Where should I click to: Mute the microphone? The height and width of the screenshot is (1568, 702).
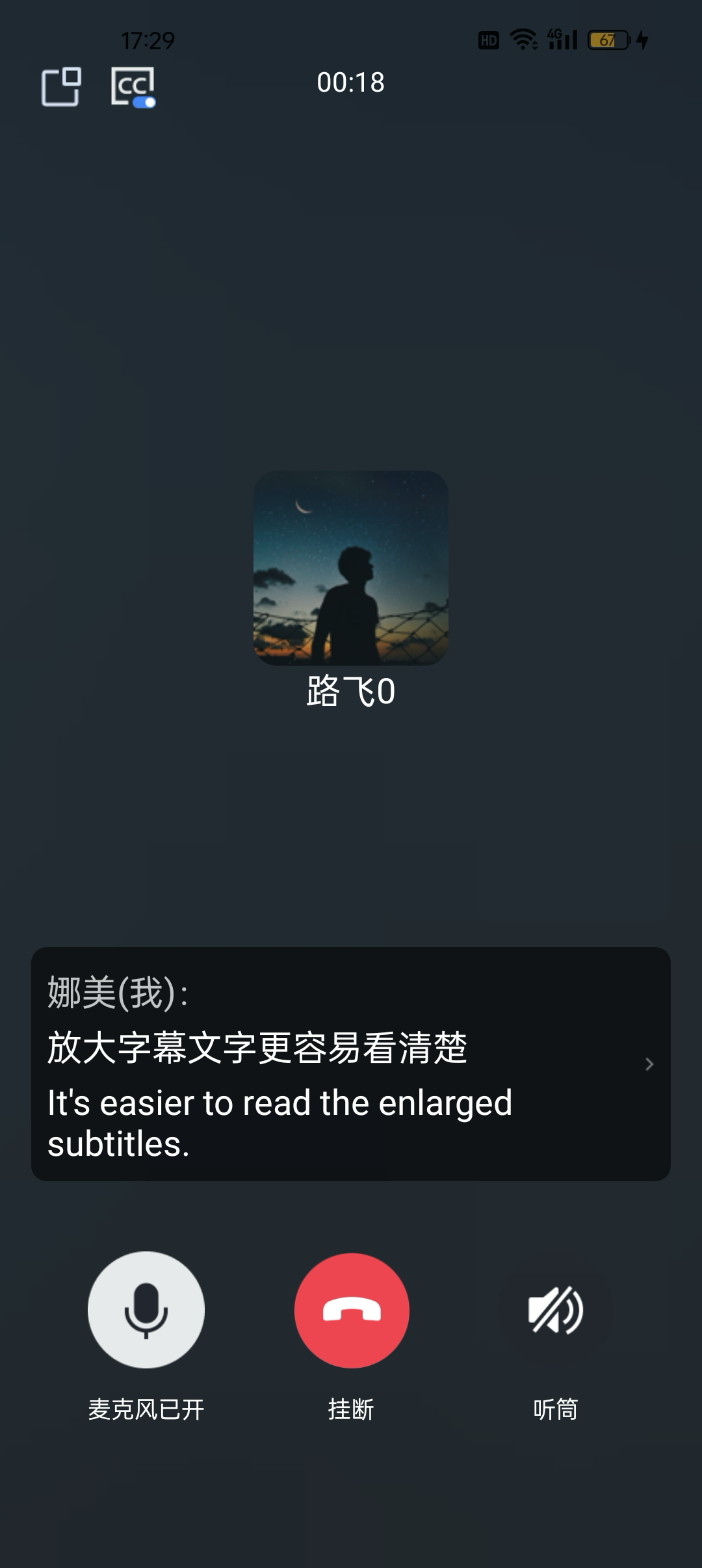pyautogui.click(x=146, y=1310)
